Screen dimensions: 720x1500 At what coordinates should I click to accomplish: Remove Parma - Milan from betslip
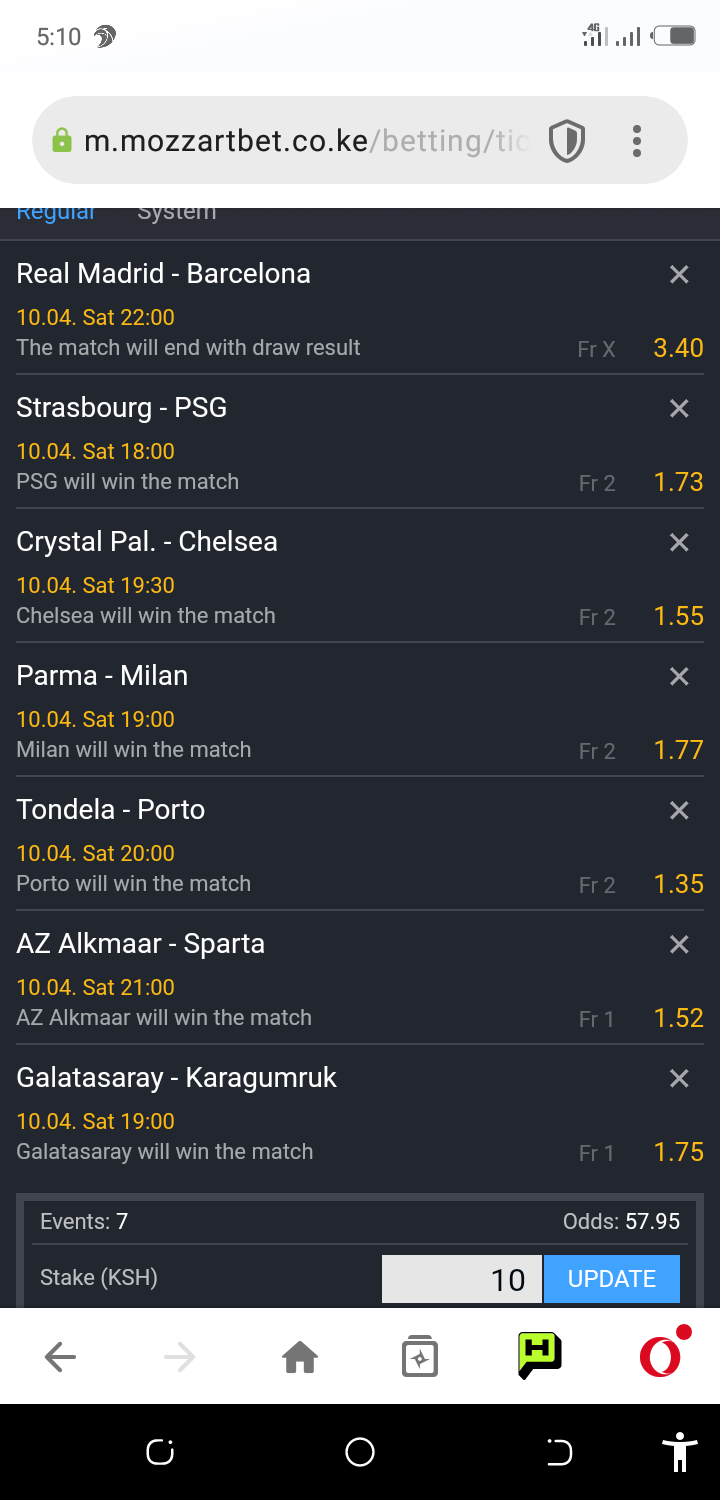pos(679,677)
